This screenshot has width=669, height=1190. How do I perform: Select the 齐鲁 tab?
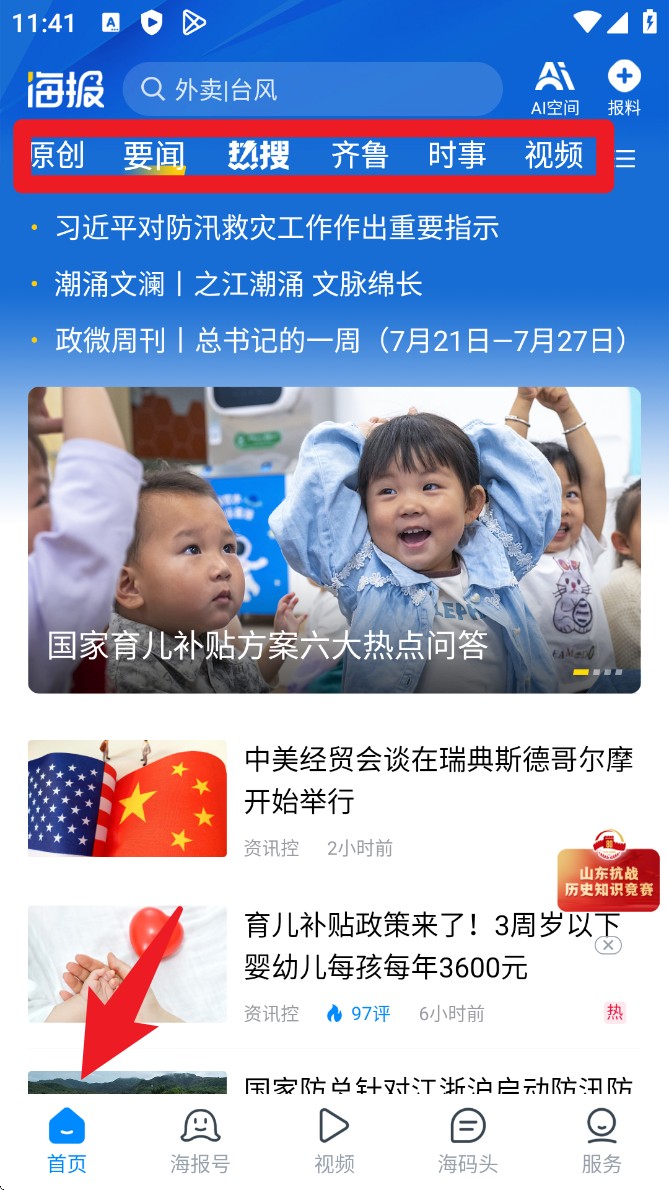tap(359, 155)
